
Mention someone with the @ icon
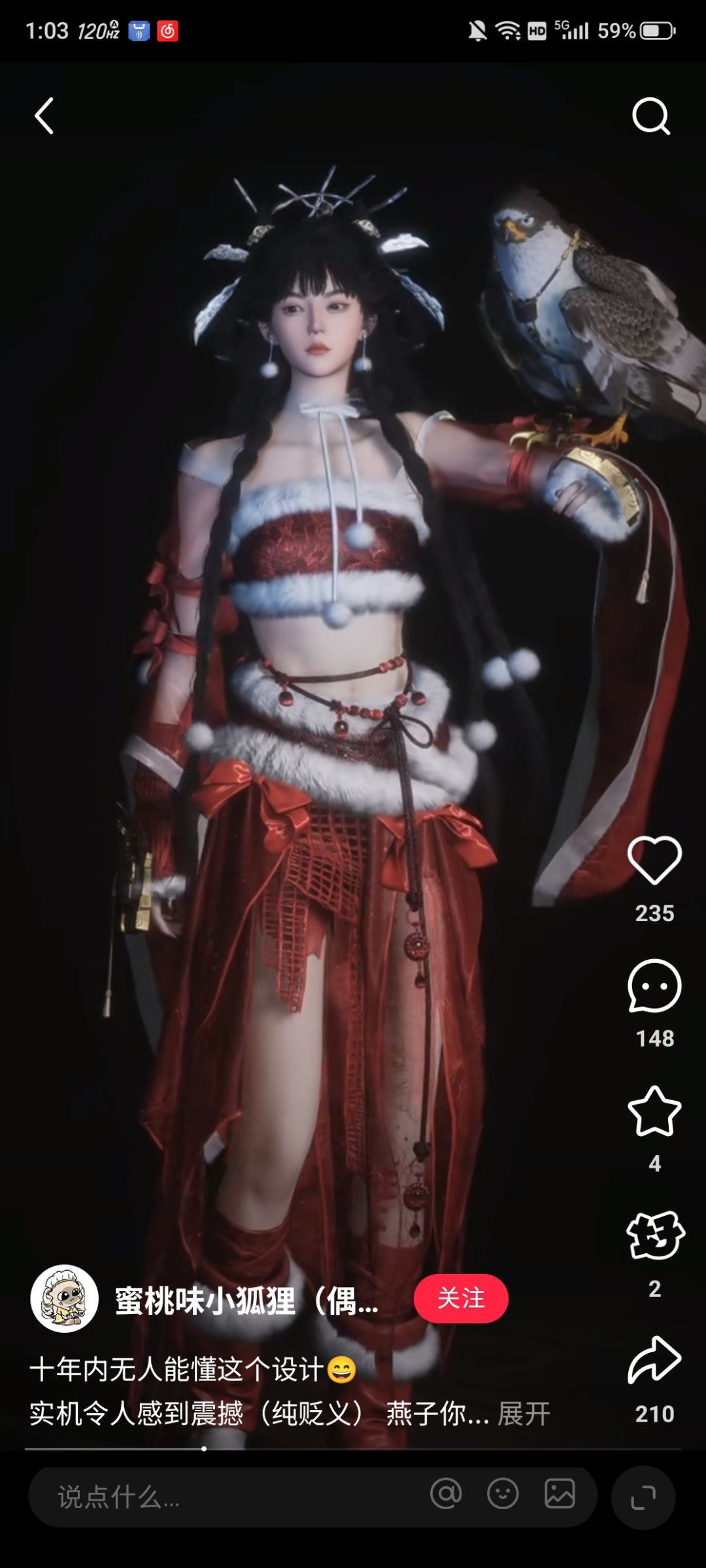(x=446, y=1494)
